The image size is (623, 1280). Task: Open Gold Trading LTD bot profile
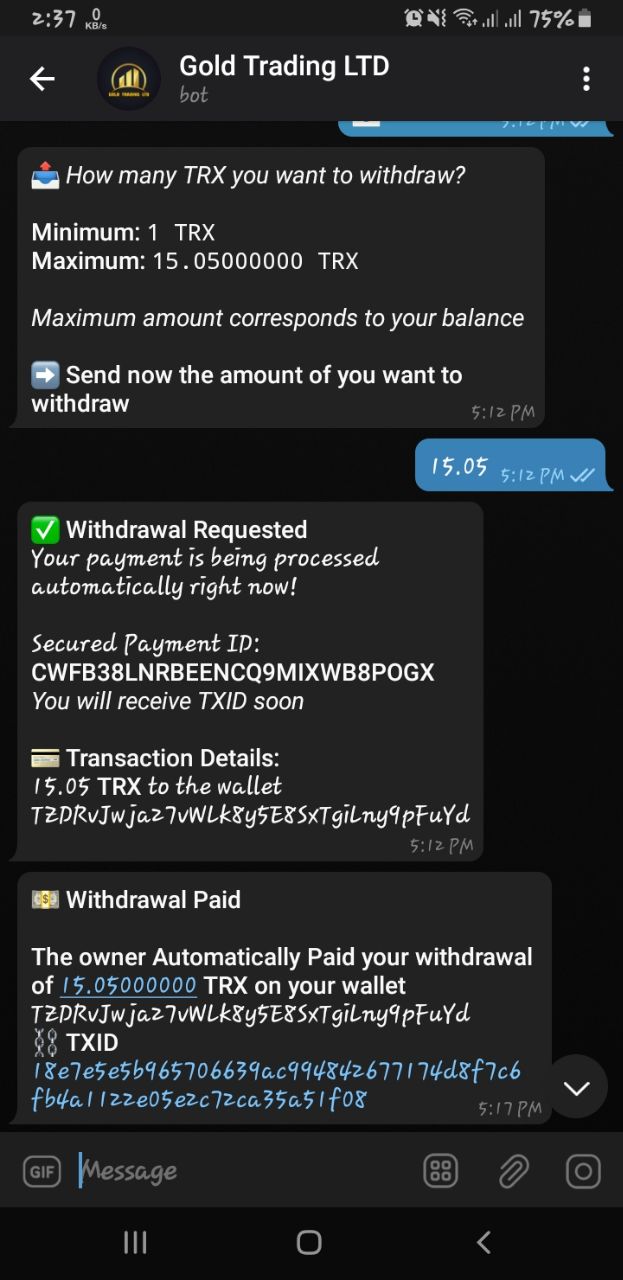[x=284, y=78]
